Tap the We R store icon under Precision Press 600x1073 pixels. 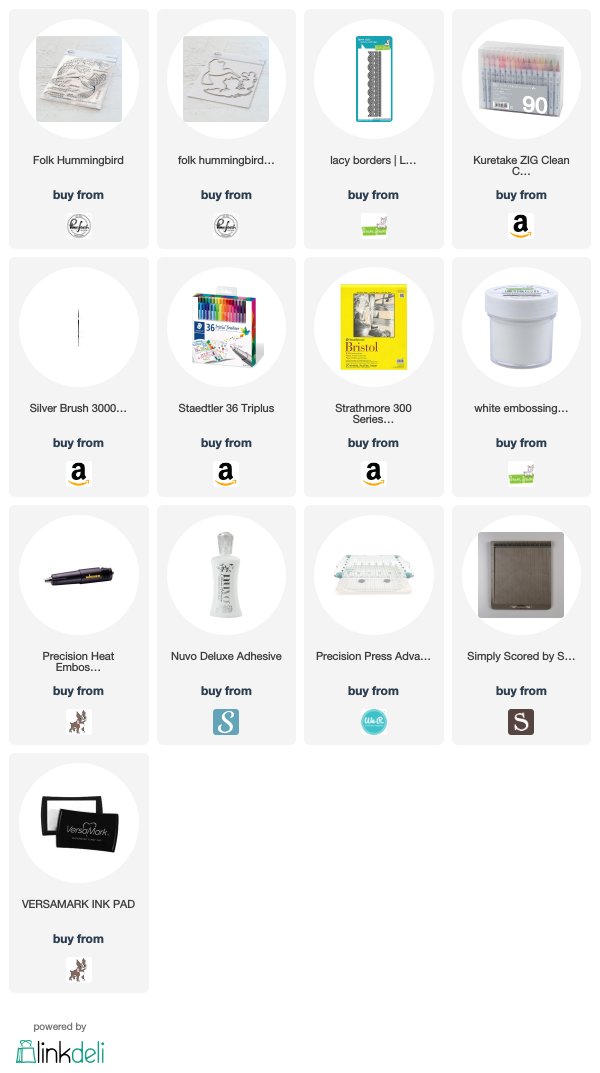click(x=374, y=722)
